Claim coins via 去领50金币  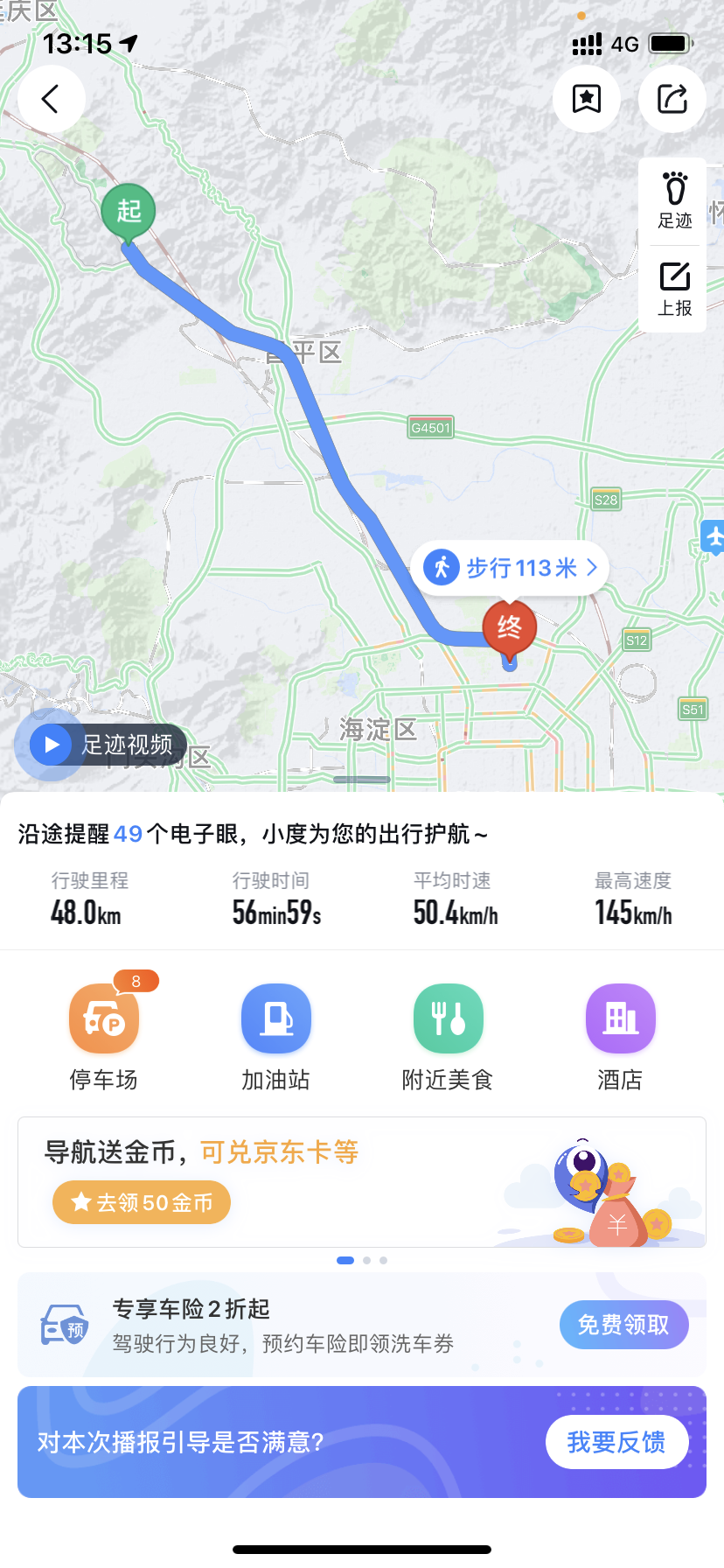(142, 1202)
